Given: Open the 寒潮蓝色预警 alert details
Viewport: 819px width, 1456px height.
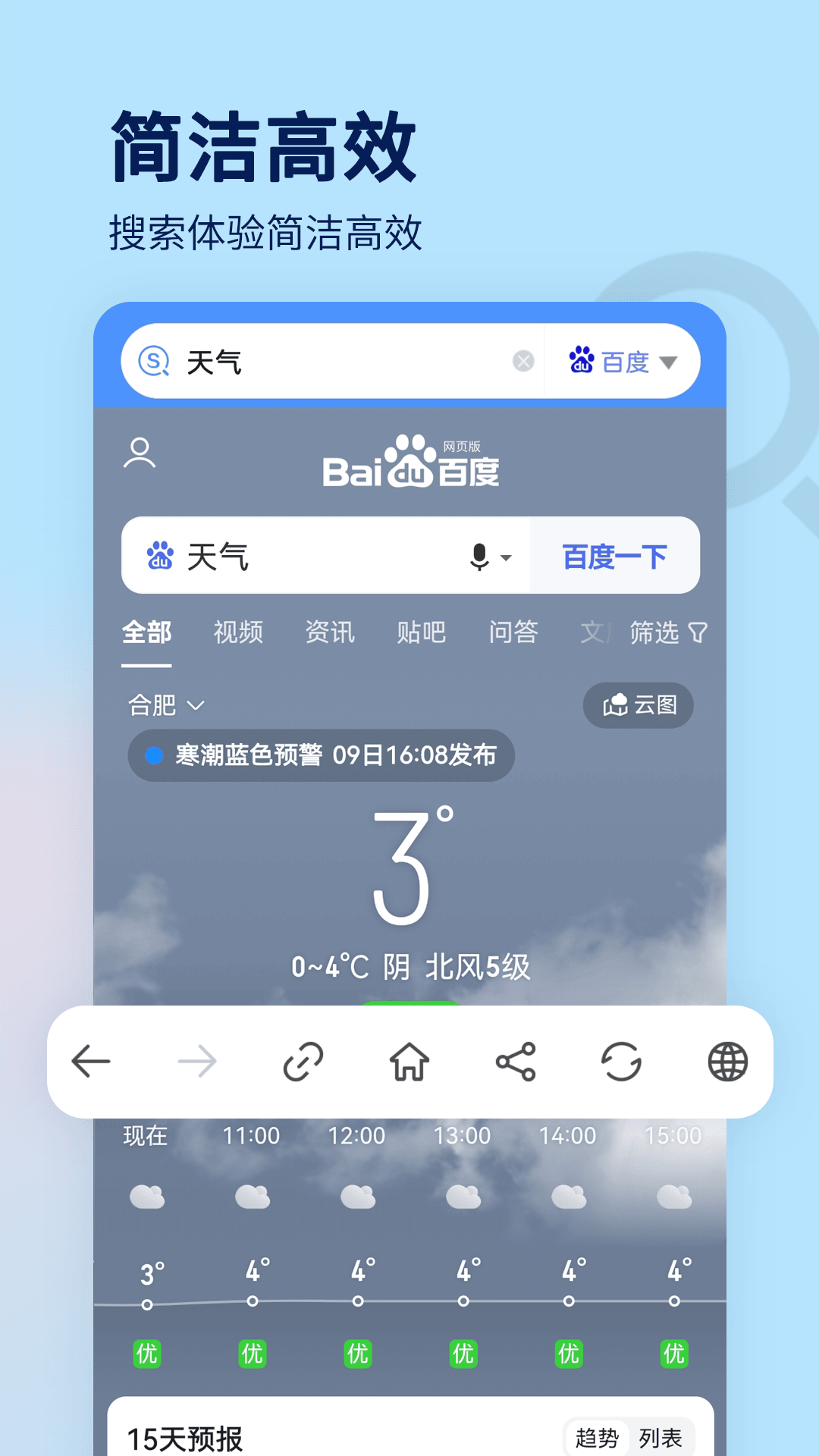Looking at the screenshot, I should (323, 755).
